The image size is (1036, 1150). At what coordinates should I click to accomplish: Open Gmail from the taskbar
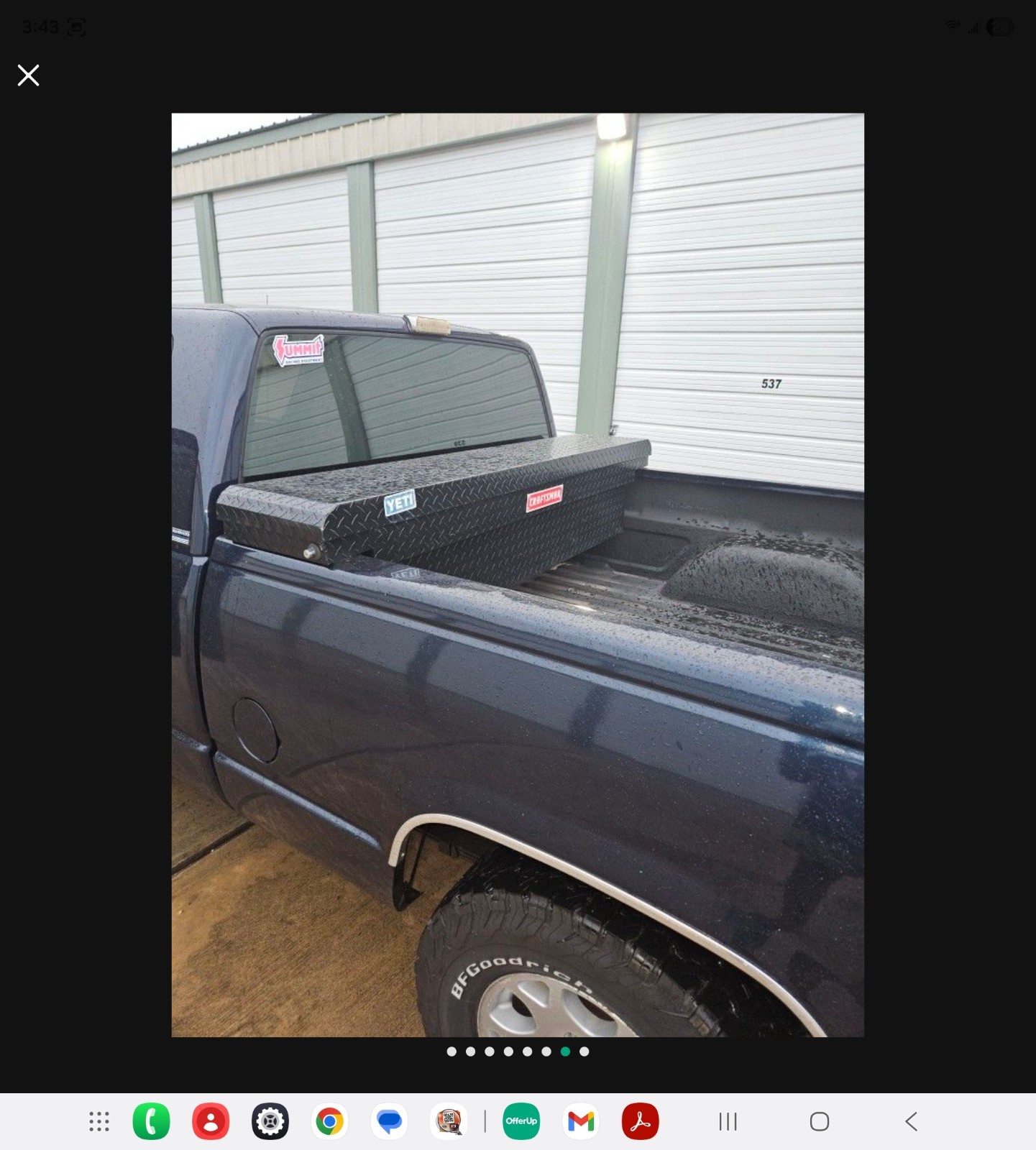click(581, 1121)
